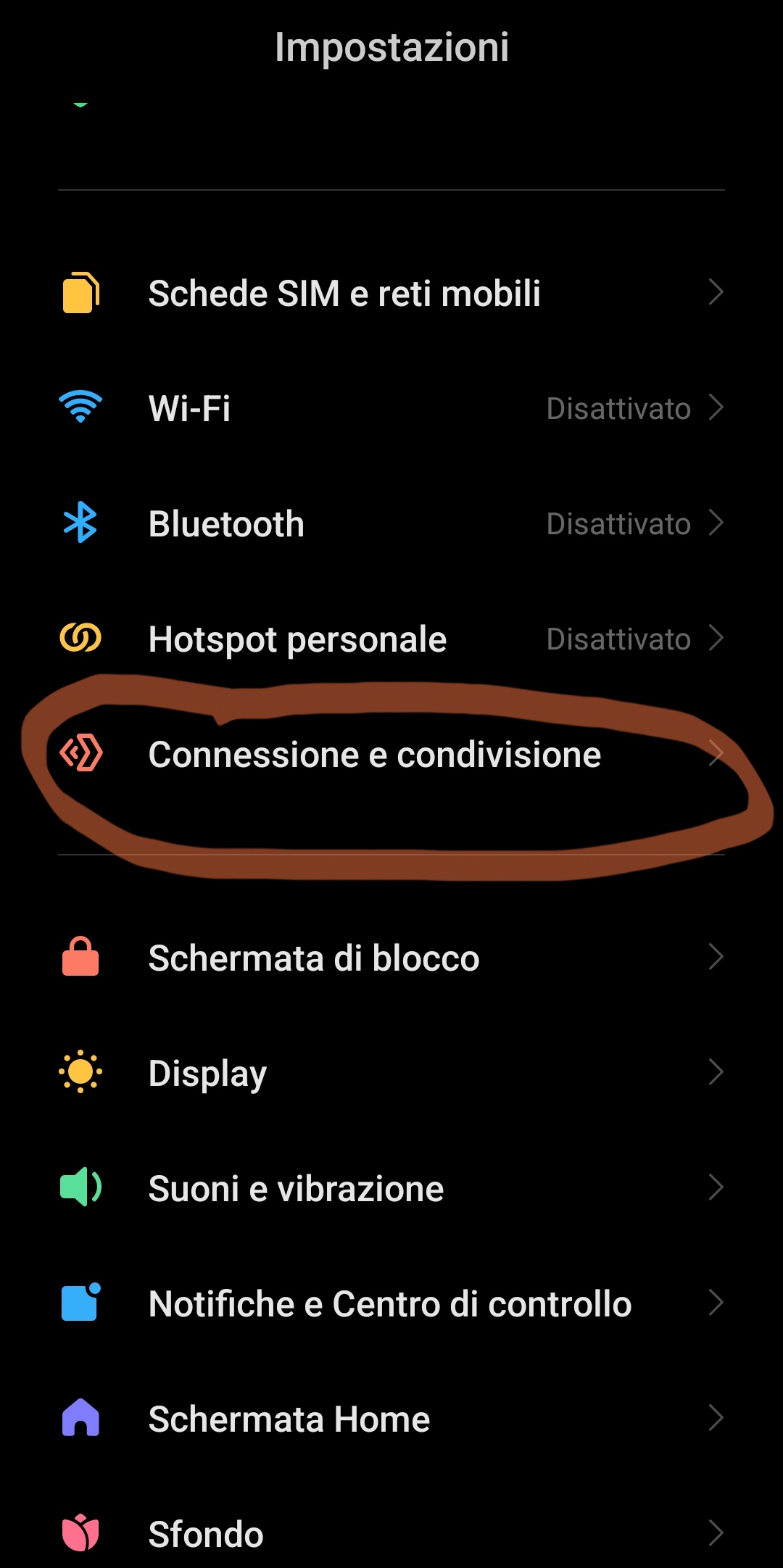Tap the red lock icon for Schermata di blocco
783x1568 pixels.
pos(80,957)
